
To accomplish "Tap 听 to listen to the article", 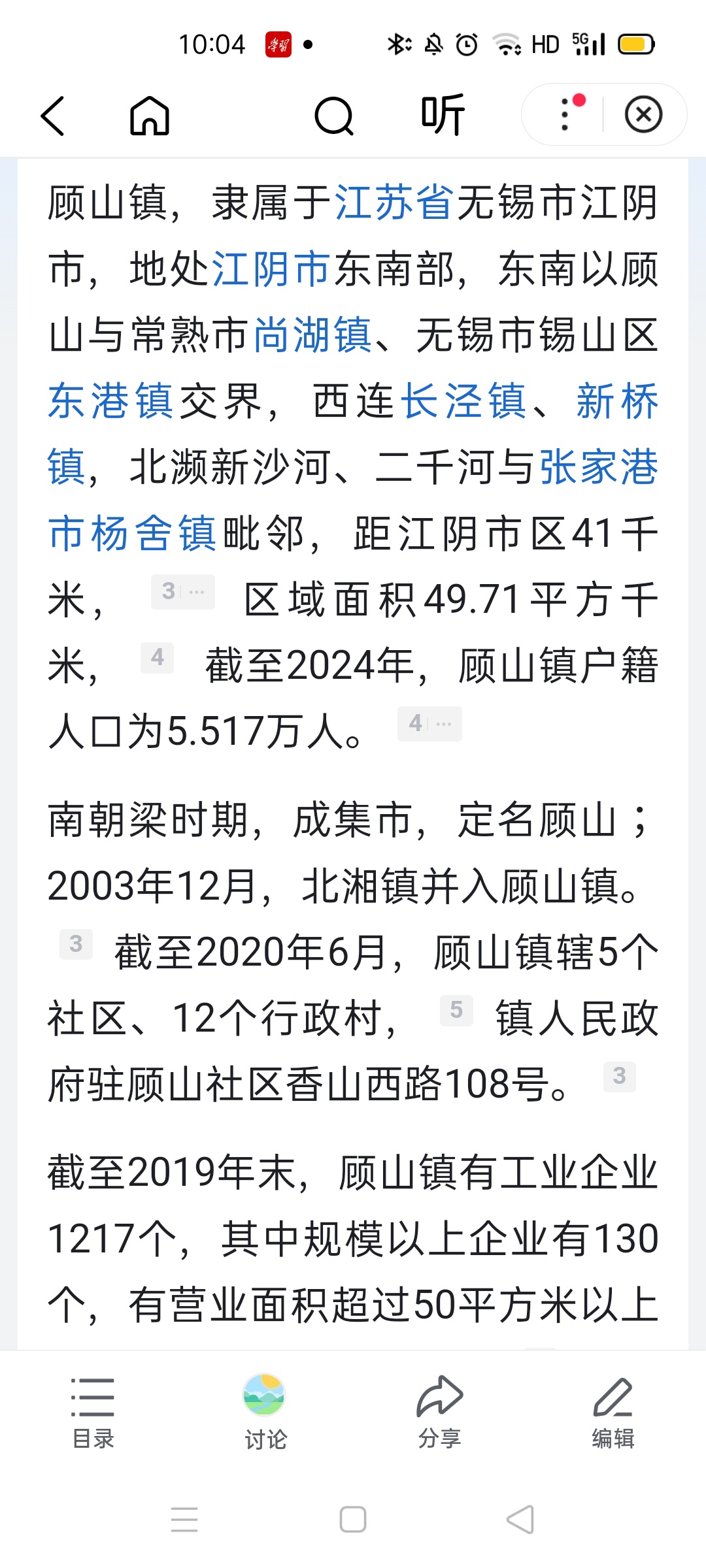I will click(443, 115).
